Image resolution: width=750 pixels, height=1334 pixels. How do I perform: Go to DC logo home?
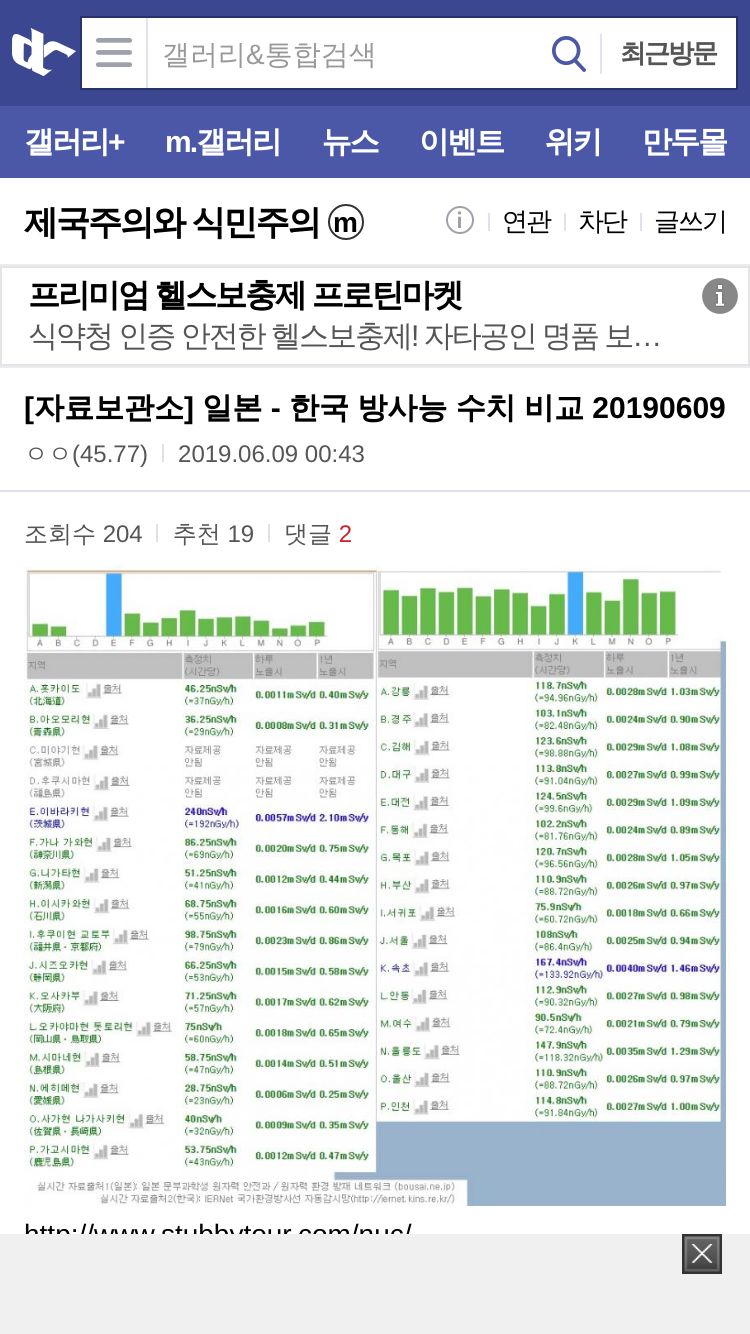(x=42, y=53)
